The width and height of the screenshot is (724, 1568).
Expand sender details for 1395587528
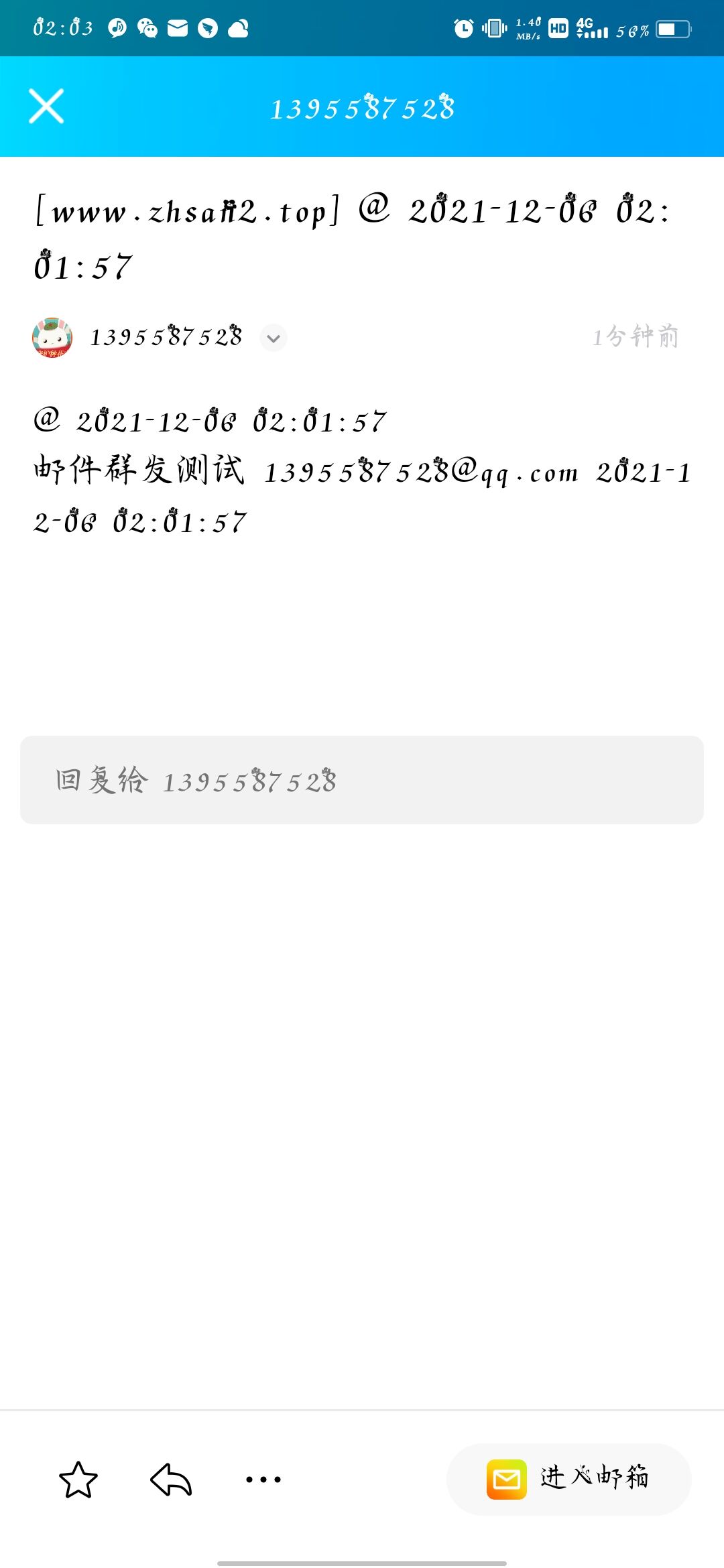273,338
